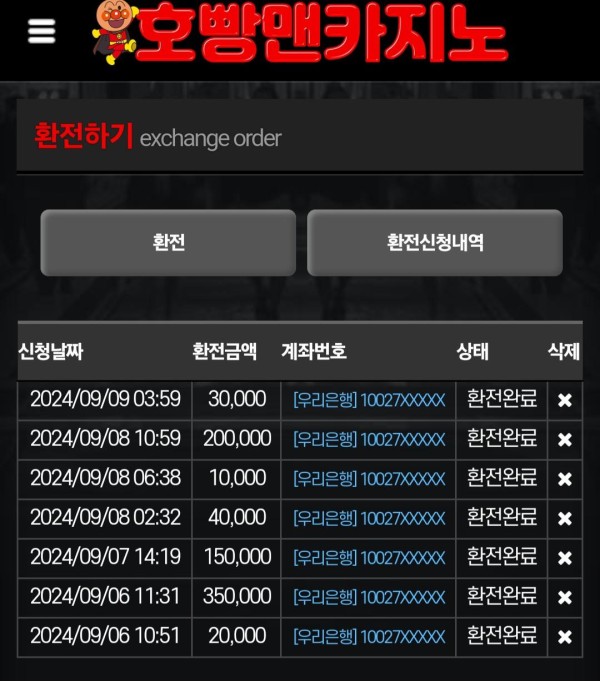Image resolution: width=600 pixels, height=681 pixels.
Task: Open 환전신청내역 history
Action: [x=435, y=243]
